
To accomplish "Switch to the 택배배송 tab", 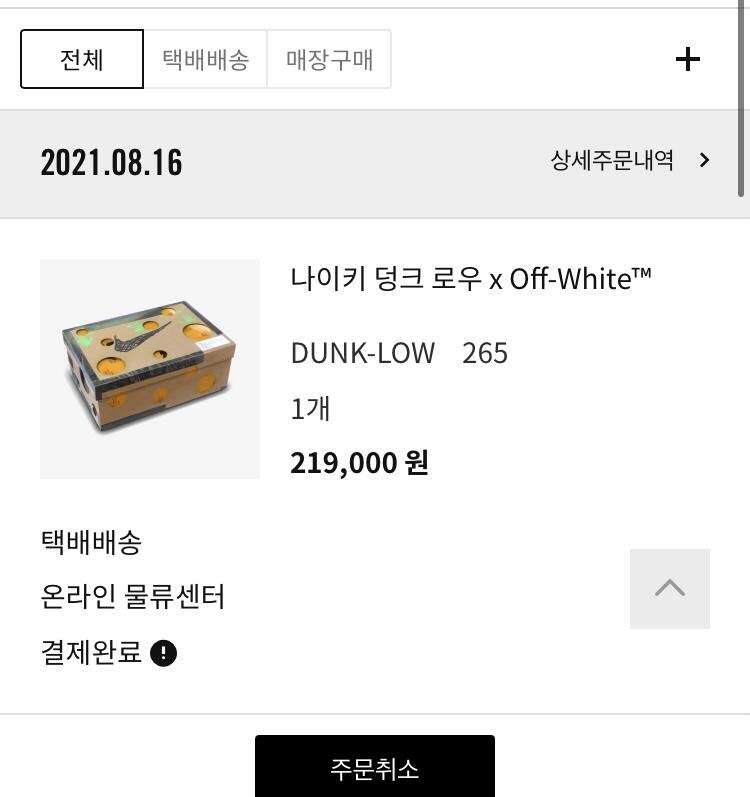I will coord(205,59).
